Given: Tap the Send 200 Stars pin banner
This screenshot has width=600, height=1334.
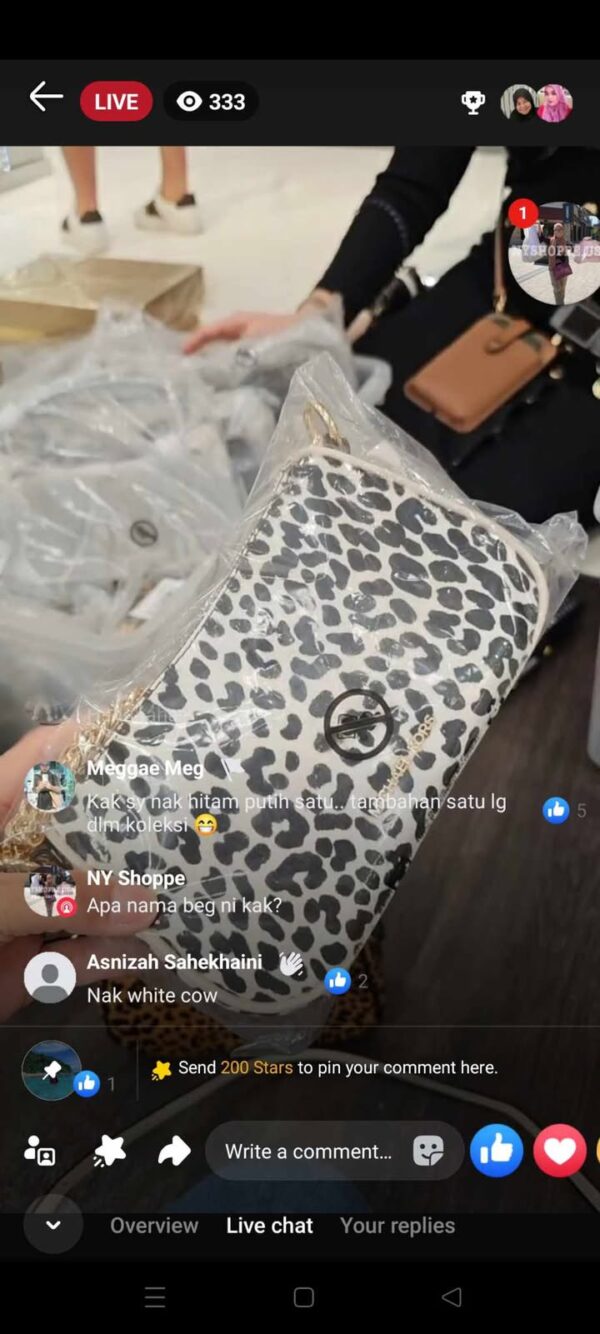Looking at the screenshot, I should click(x=324, y=1068).
